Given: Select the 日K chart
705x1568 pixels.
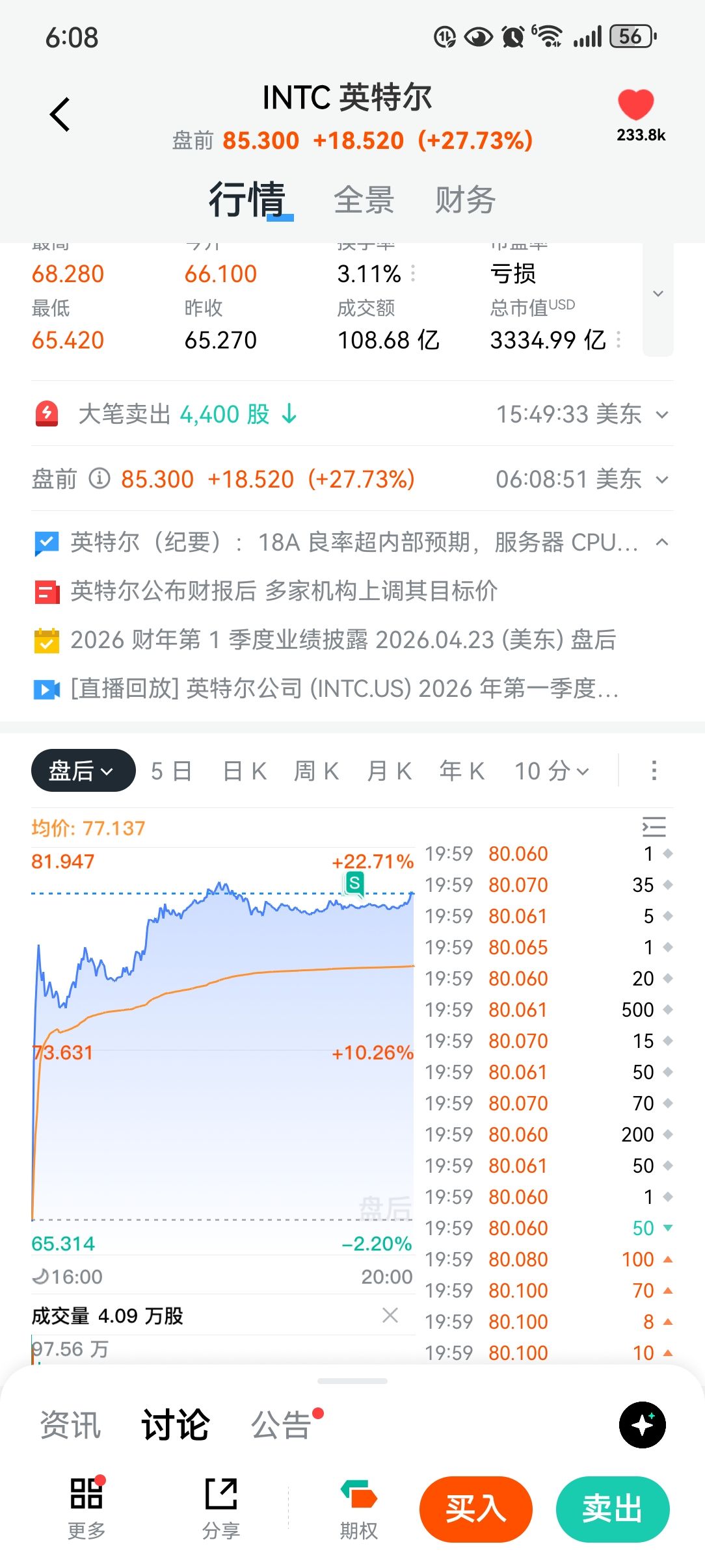Looking at the screenshot, I should pos(245,771).
